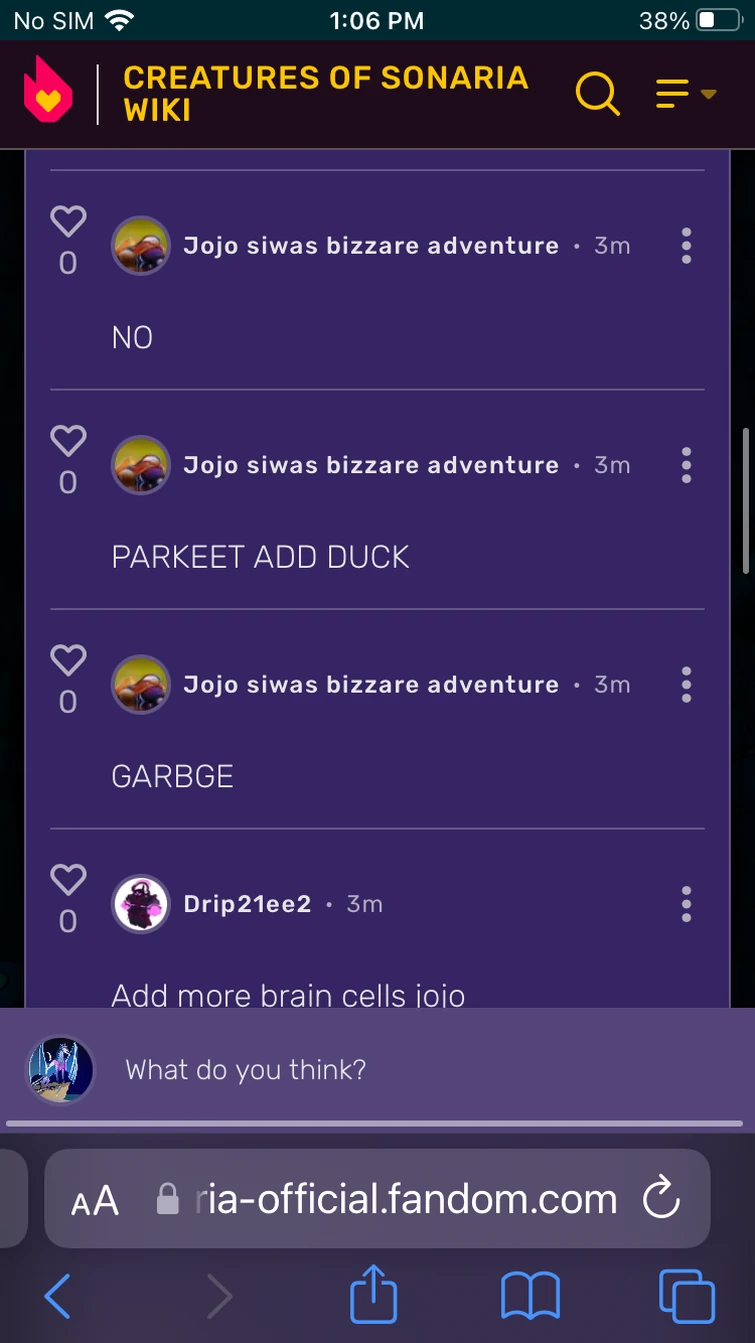755x1343 pixels.
Task: Like the "GARBGE" comment
Action: 68,660
